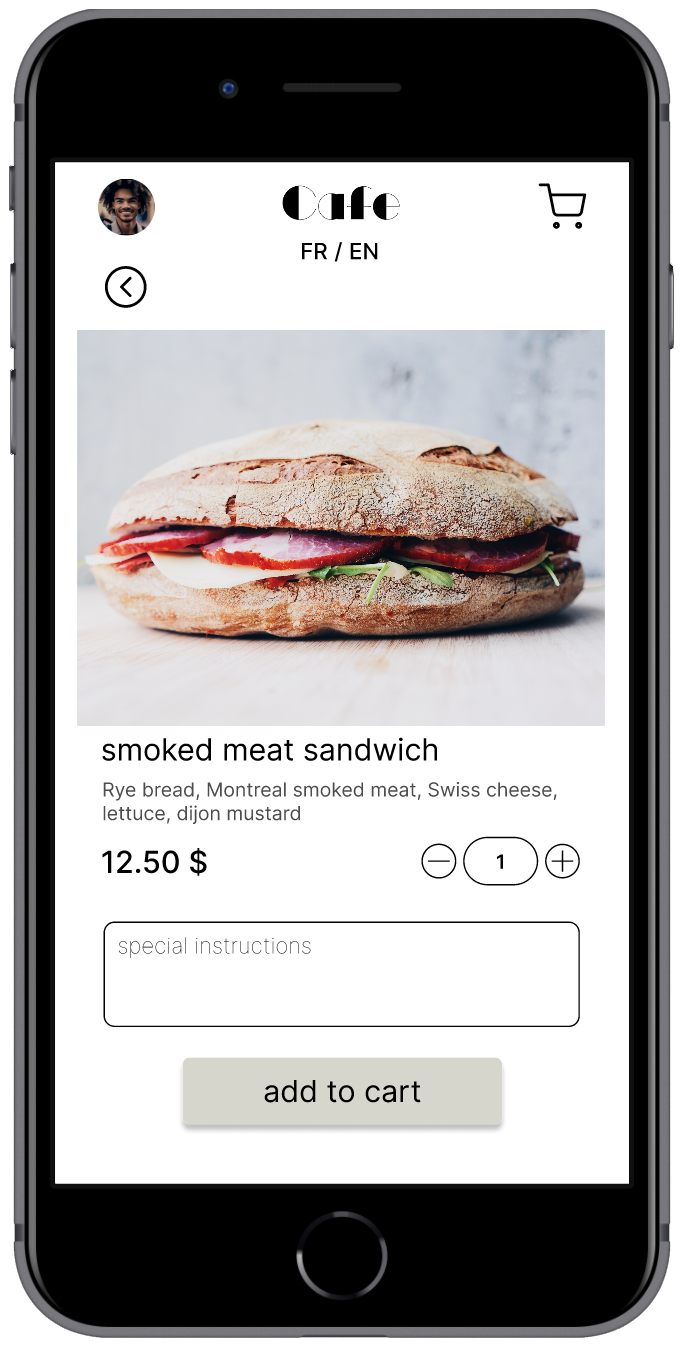Image resolution: width=684 pixels, height=1349 pixels.
Task: Focus the special instructions field
Action: [341, 974]
